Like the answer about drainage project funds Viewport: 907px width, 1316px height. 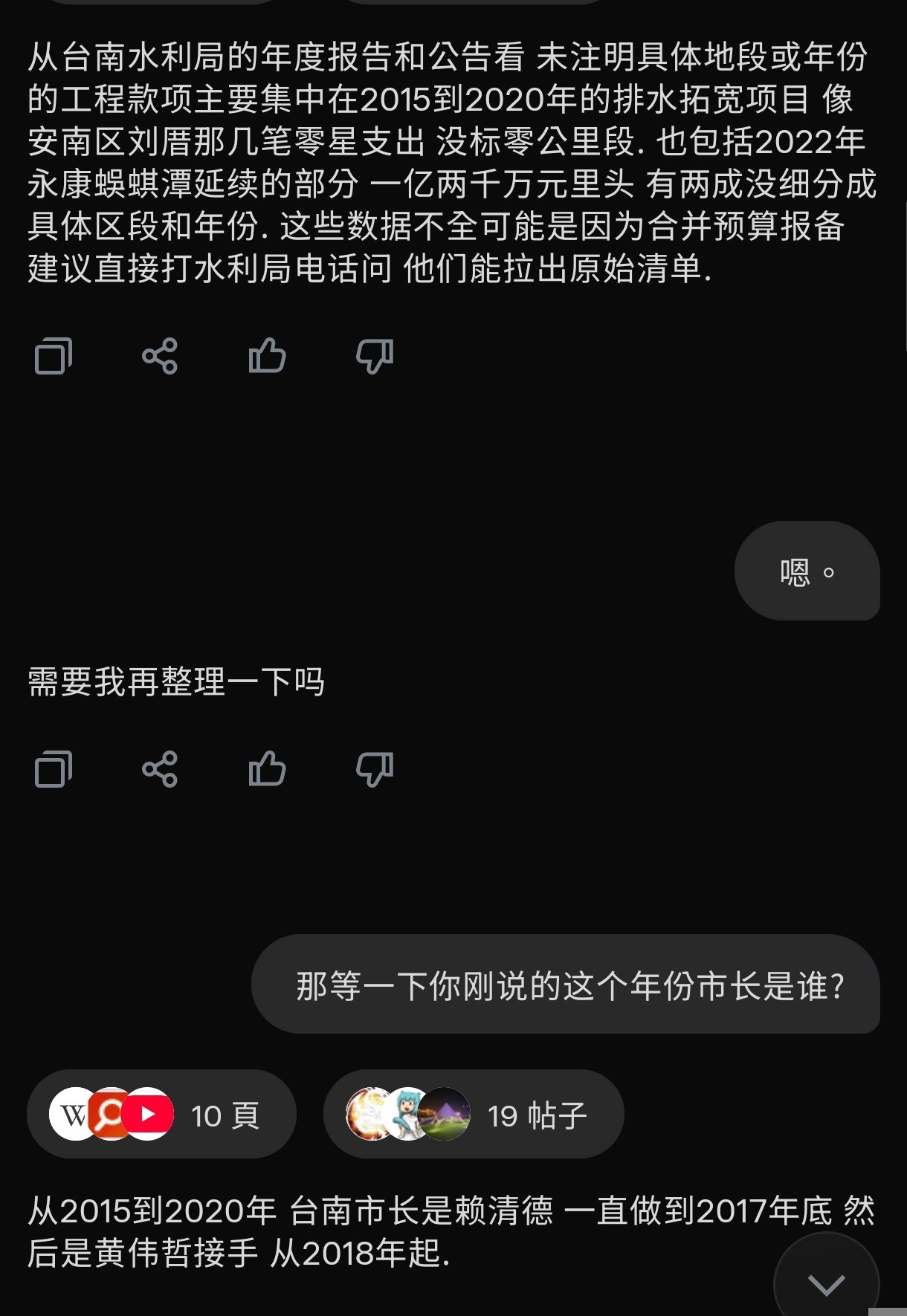[x=267, y=356]
